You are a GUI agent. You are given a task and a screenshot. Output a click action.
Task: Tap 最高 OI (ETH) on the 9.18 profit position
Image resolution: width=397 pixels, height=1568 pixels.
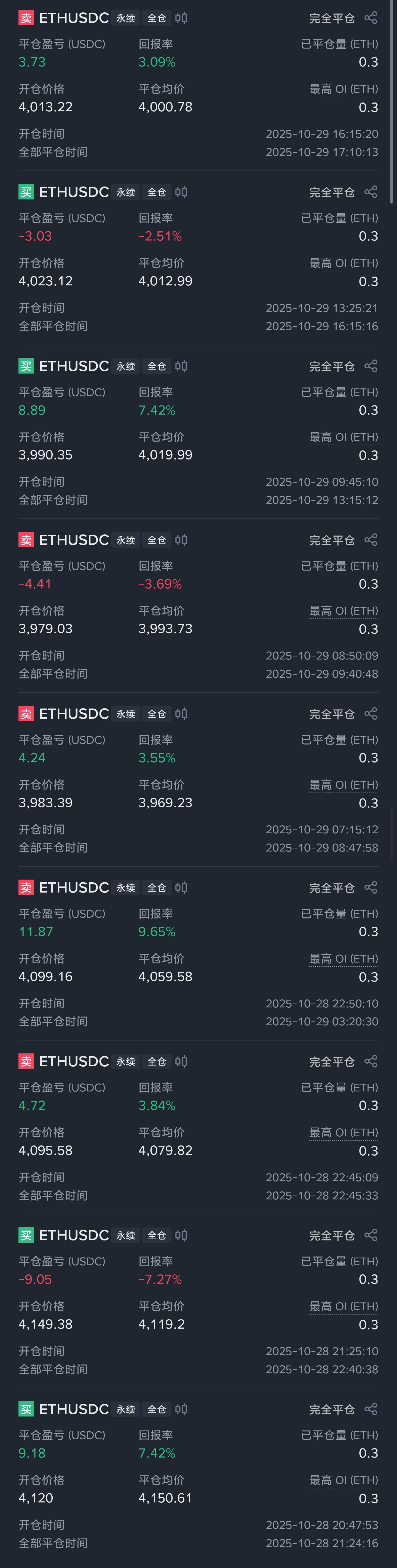coord(344,1480)
